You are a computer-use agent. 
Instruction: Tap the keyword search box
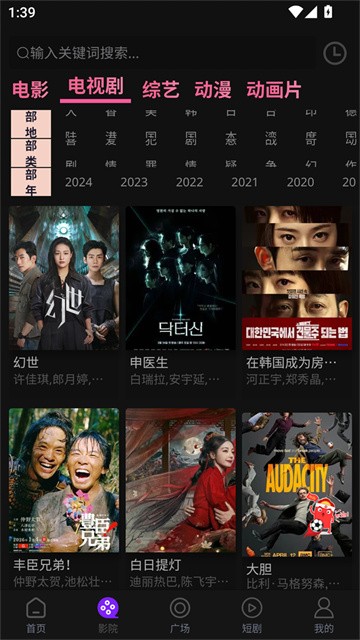click(x=162, y=53)
